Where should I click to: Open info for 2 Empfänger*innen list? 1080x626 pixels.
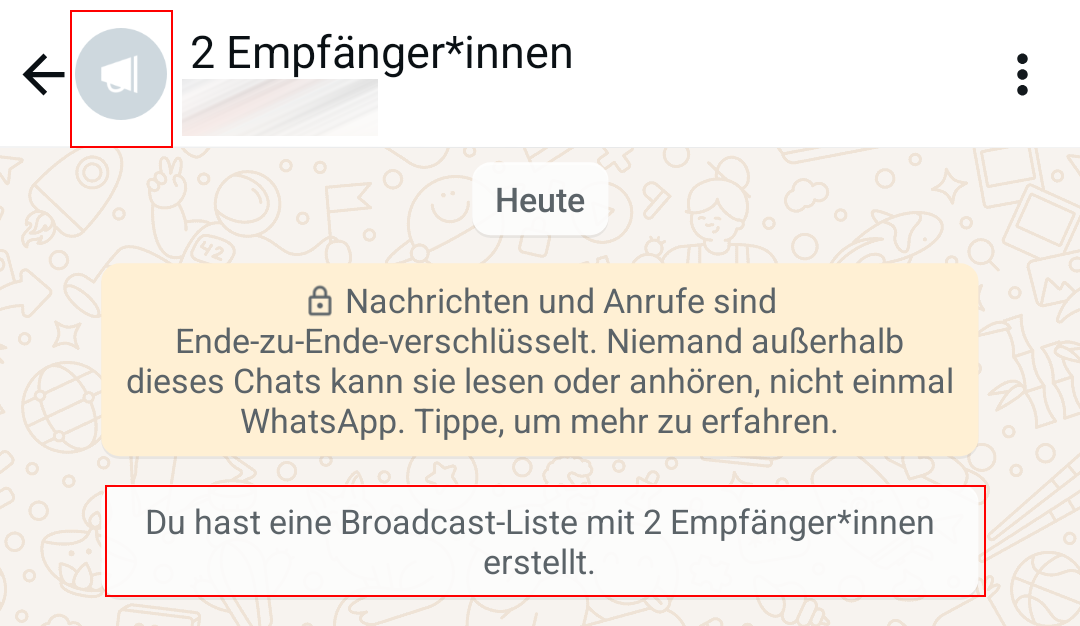[381, 54]
